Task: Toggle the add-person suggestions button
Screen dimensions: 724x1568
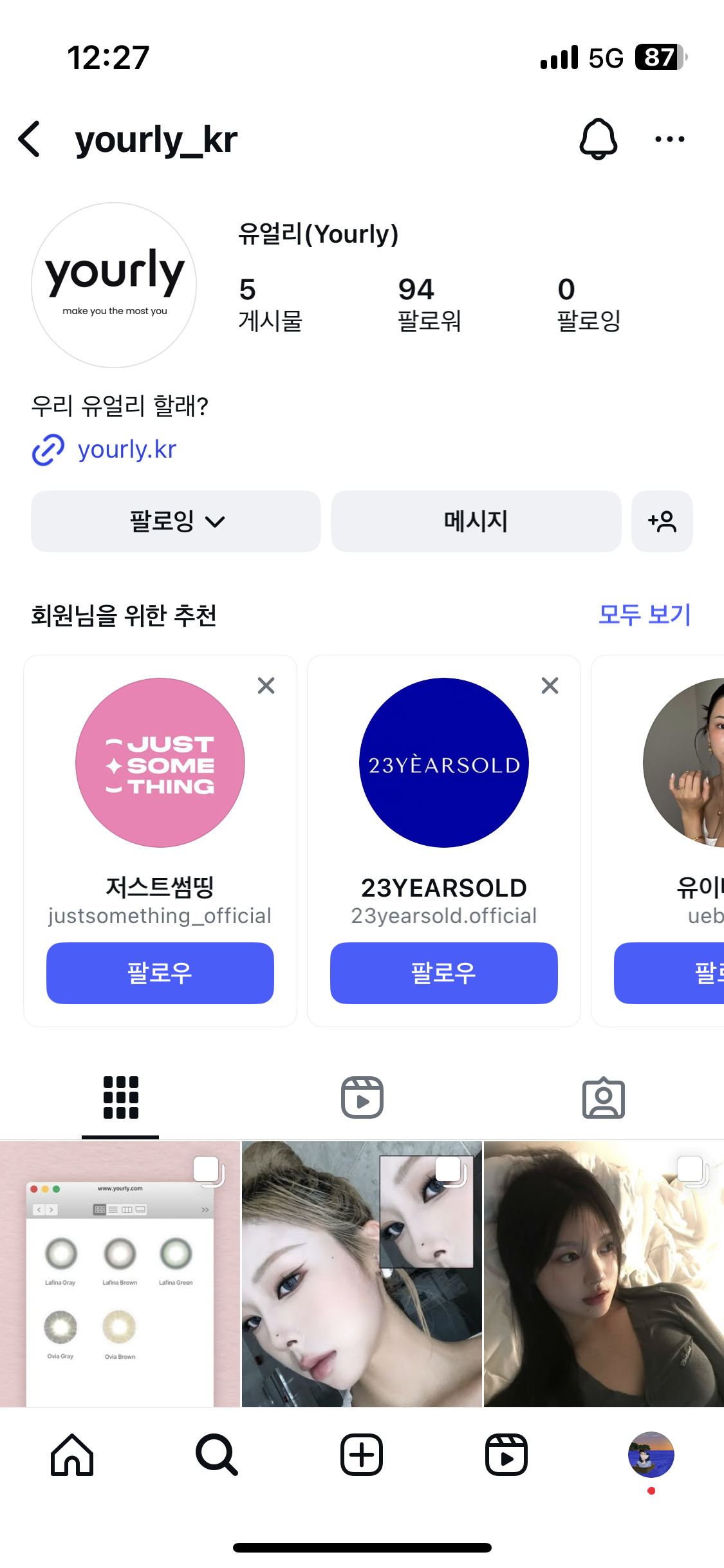Action: [662, 521]
